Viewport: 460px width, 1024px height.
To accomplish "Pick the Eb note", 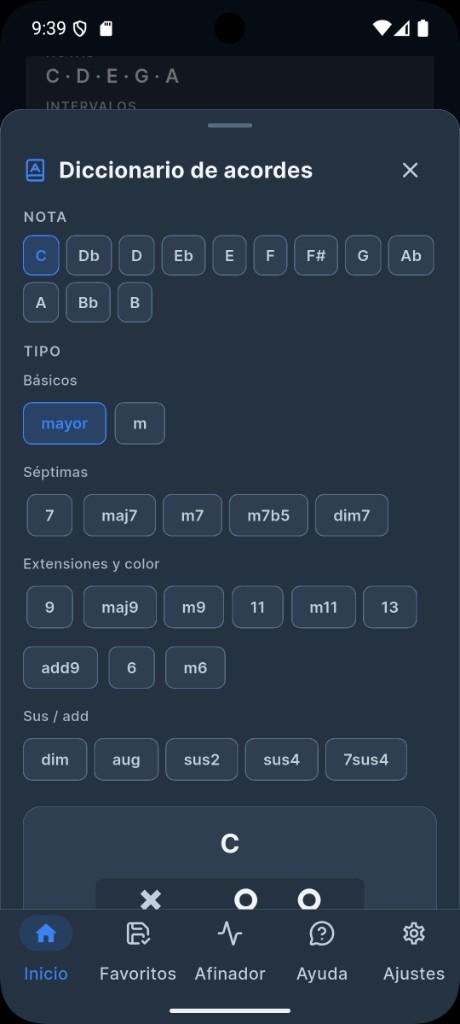I will (x=184, y=255).
